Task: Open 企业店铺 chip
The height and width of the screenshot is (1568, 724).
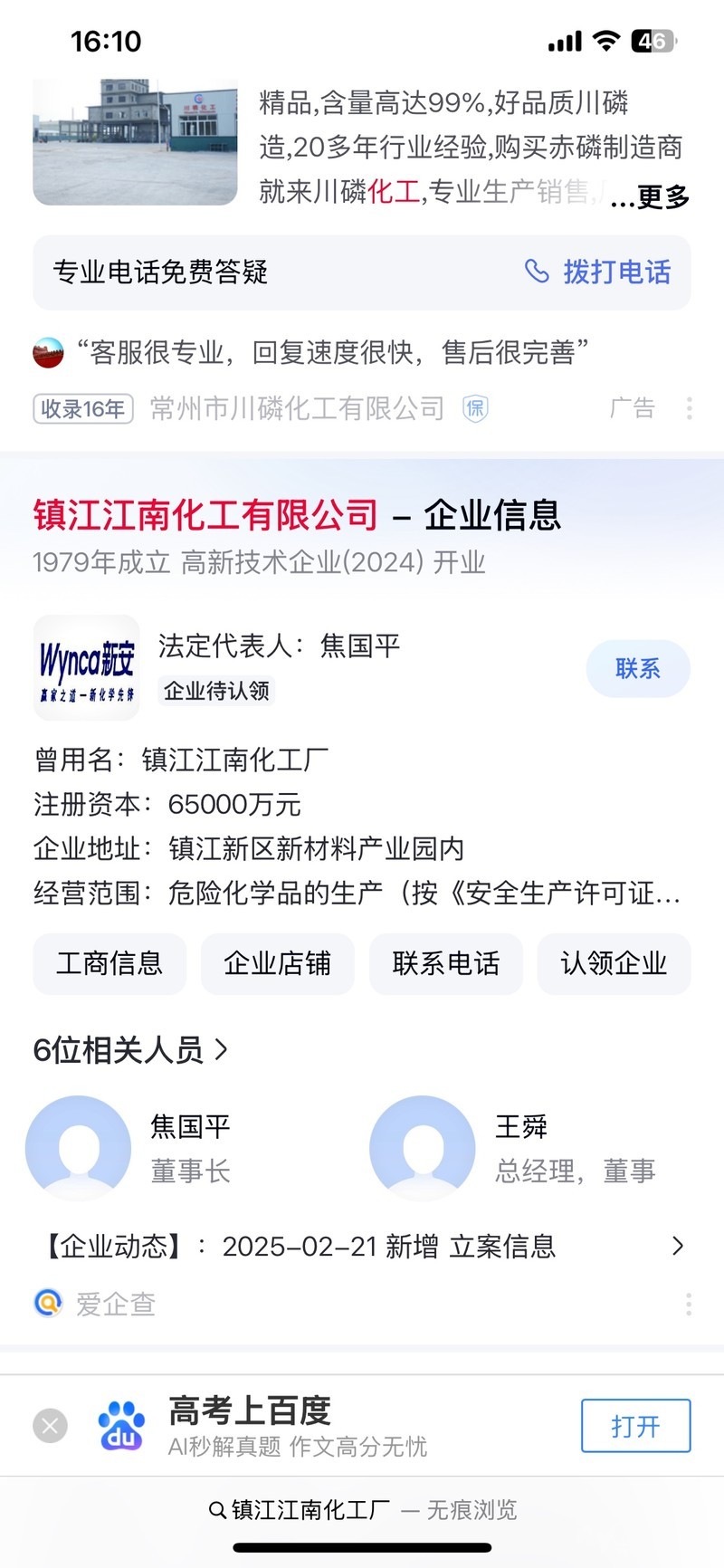Action: (277, 963)
